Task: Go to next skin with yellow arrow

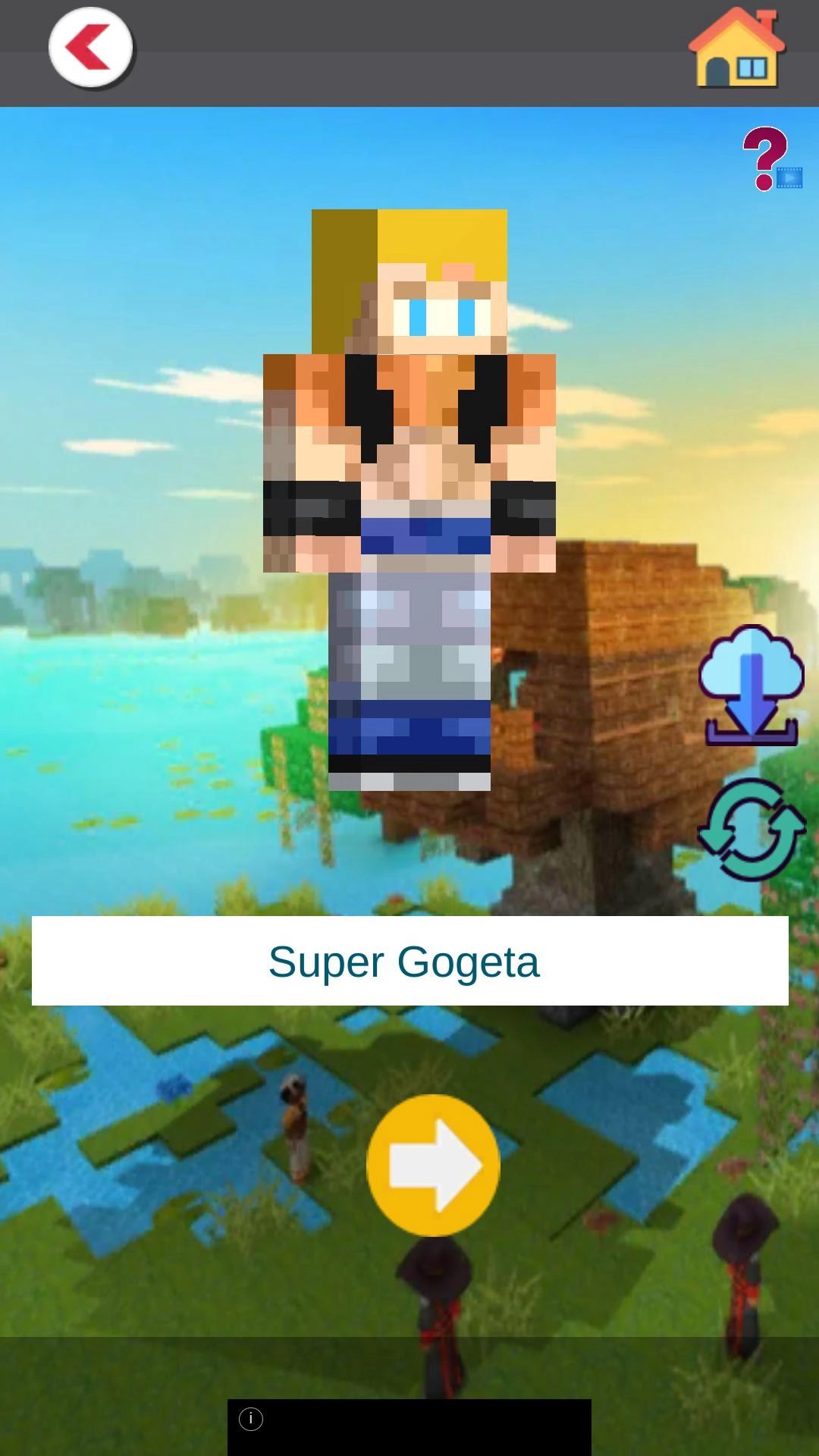Action: 433,1165
